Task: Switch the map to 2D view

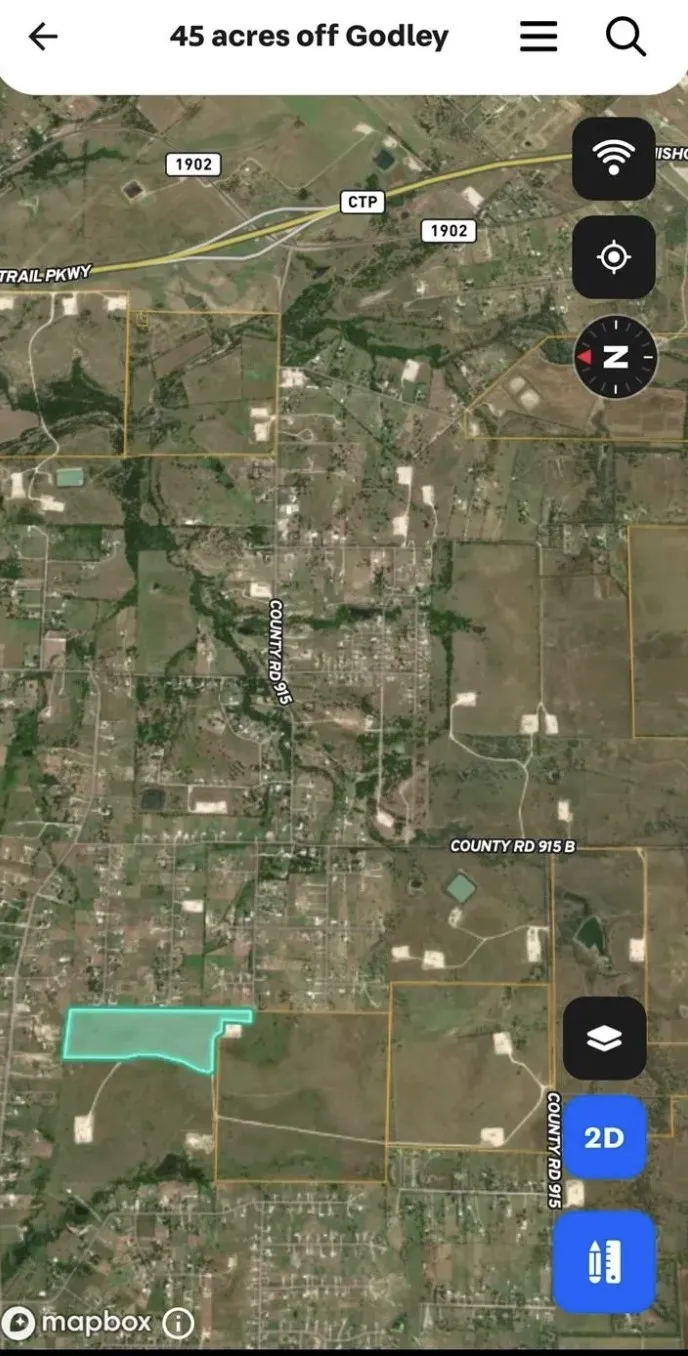Action: tap(604, 1138)
